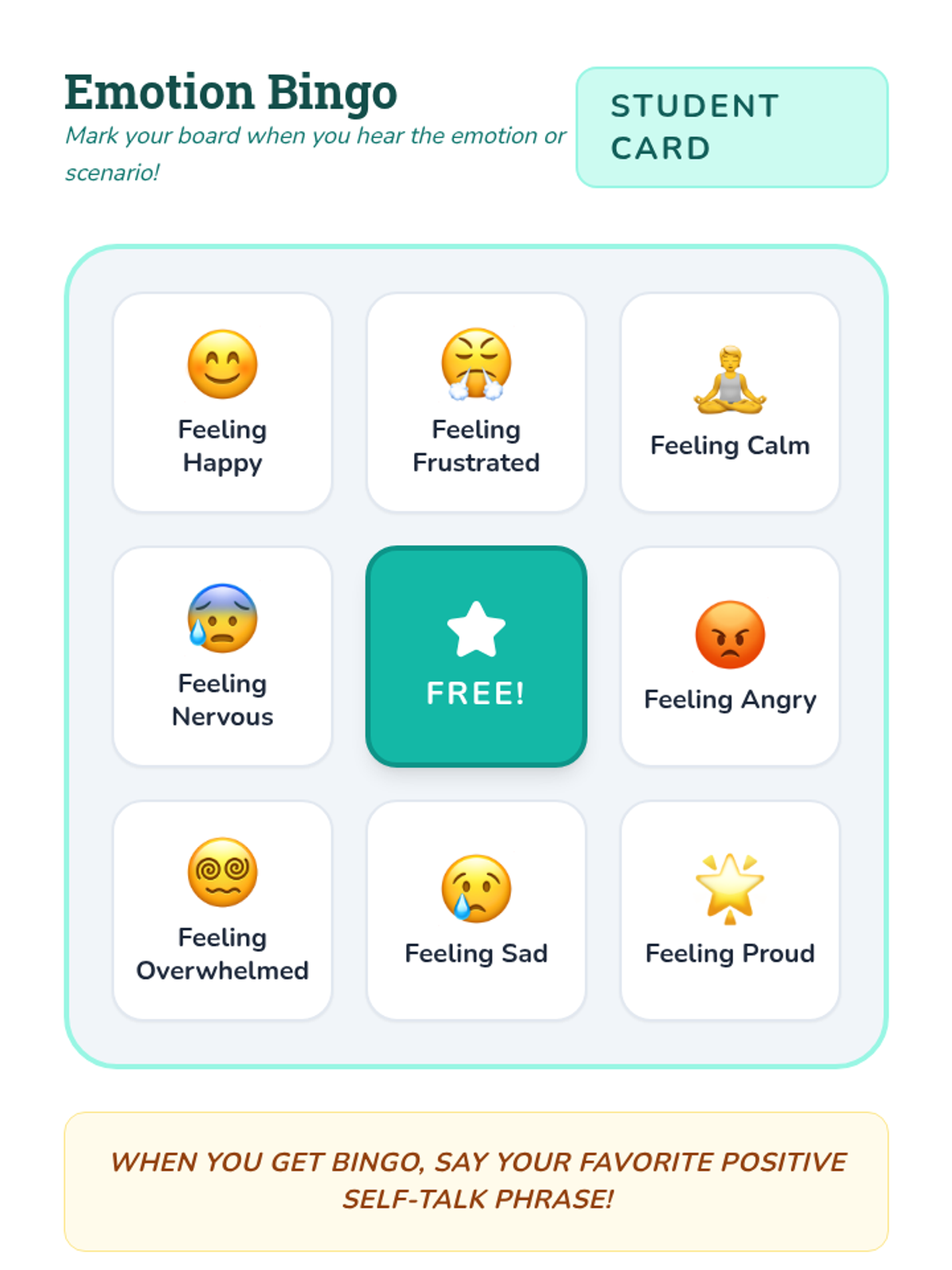Mark the Feeling Overwhelmed square

[222, 910]
